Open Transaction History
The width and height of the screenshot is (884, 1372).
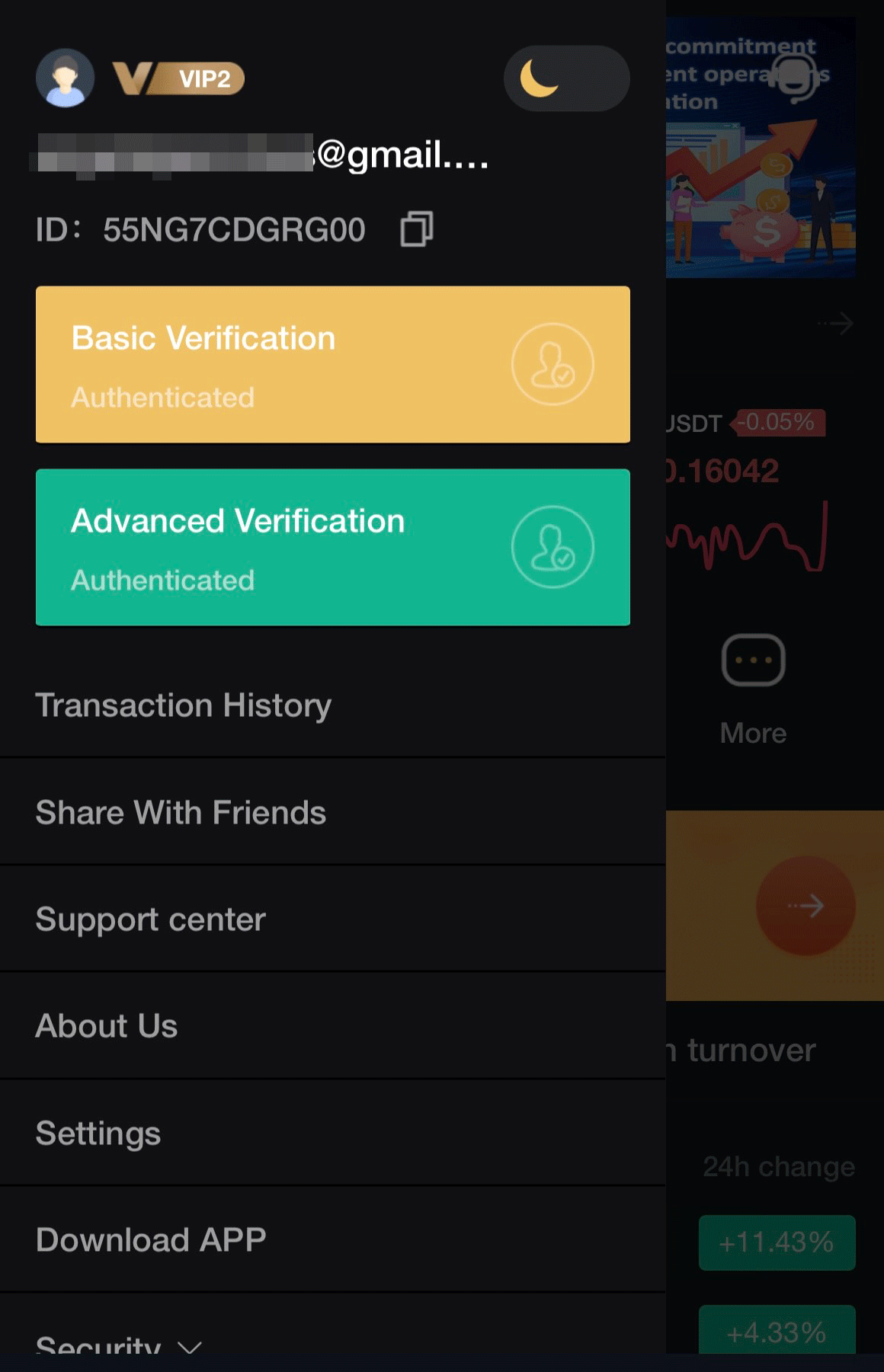(183, 705)
